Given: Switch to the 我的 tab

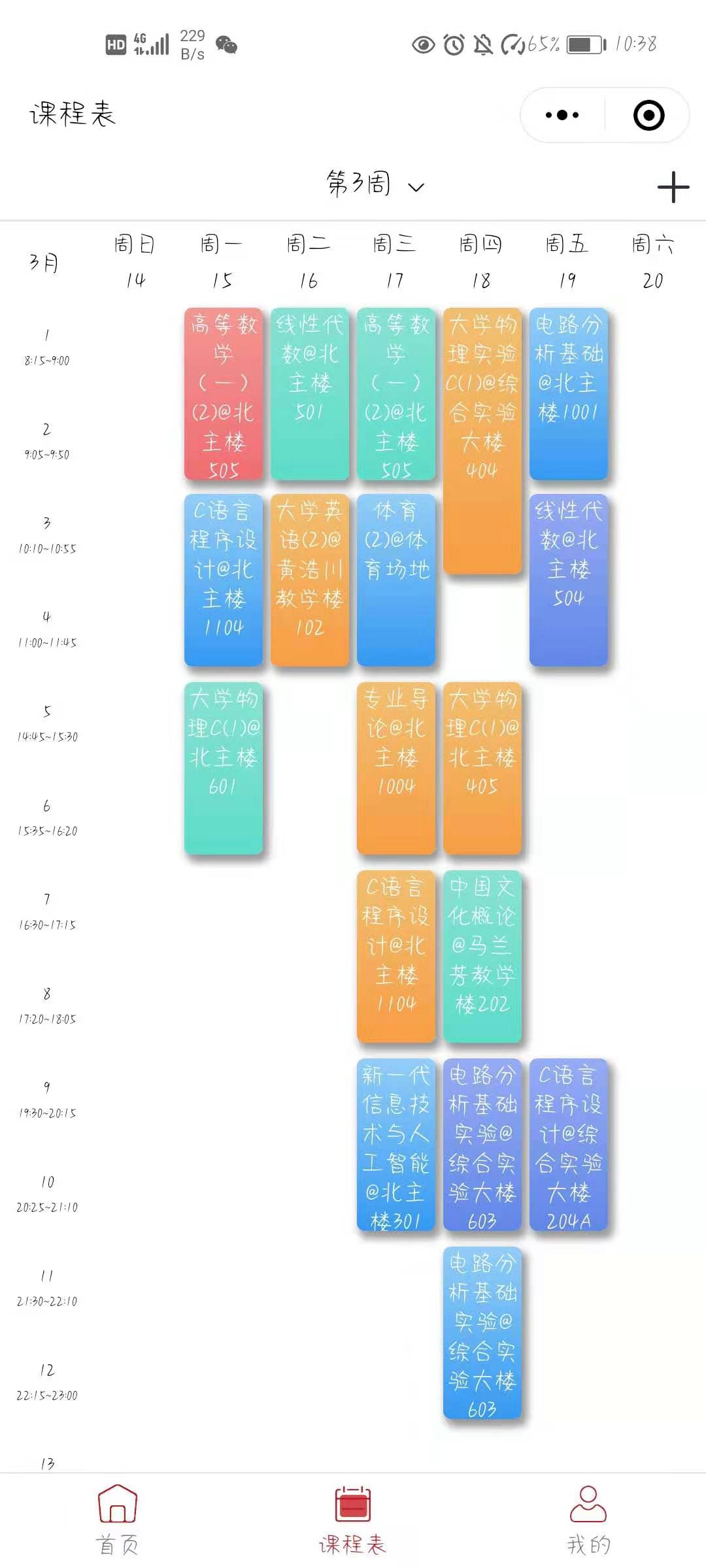Looking at the screenshot, I should [587, 1516].
